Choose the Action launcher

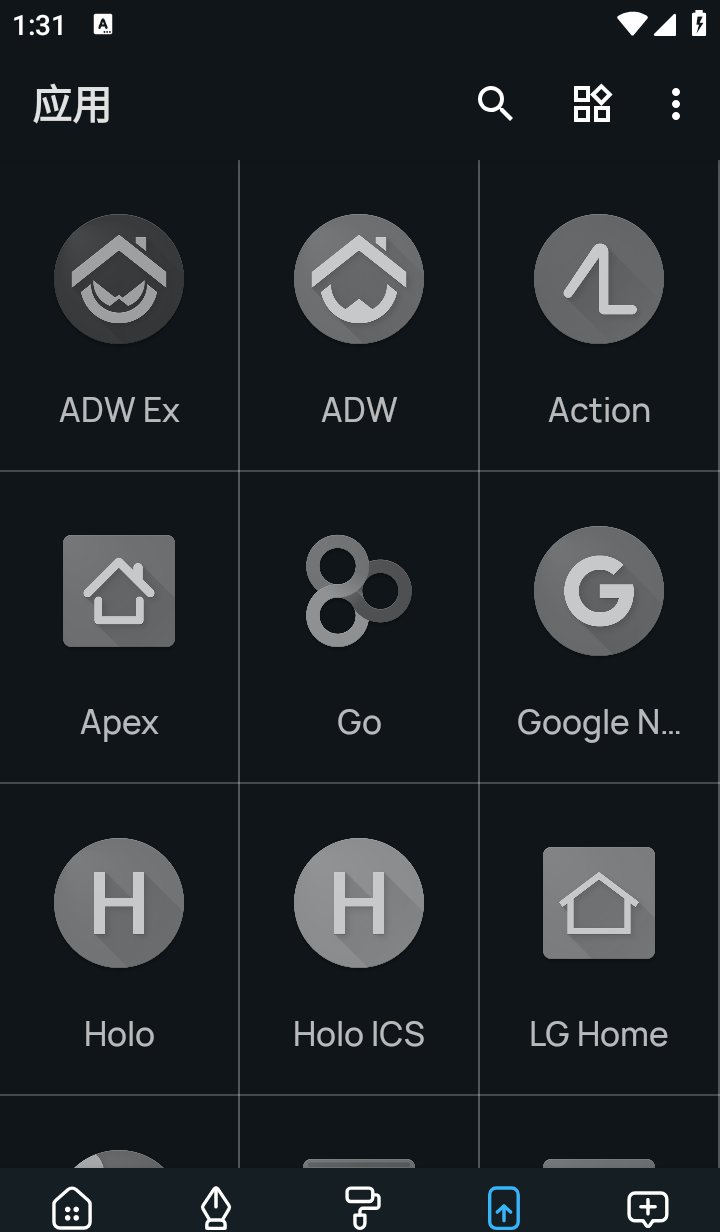599,315
